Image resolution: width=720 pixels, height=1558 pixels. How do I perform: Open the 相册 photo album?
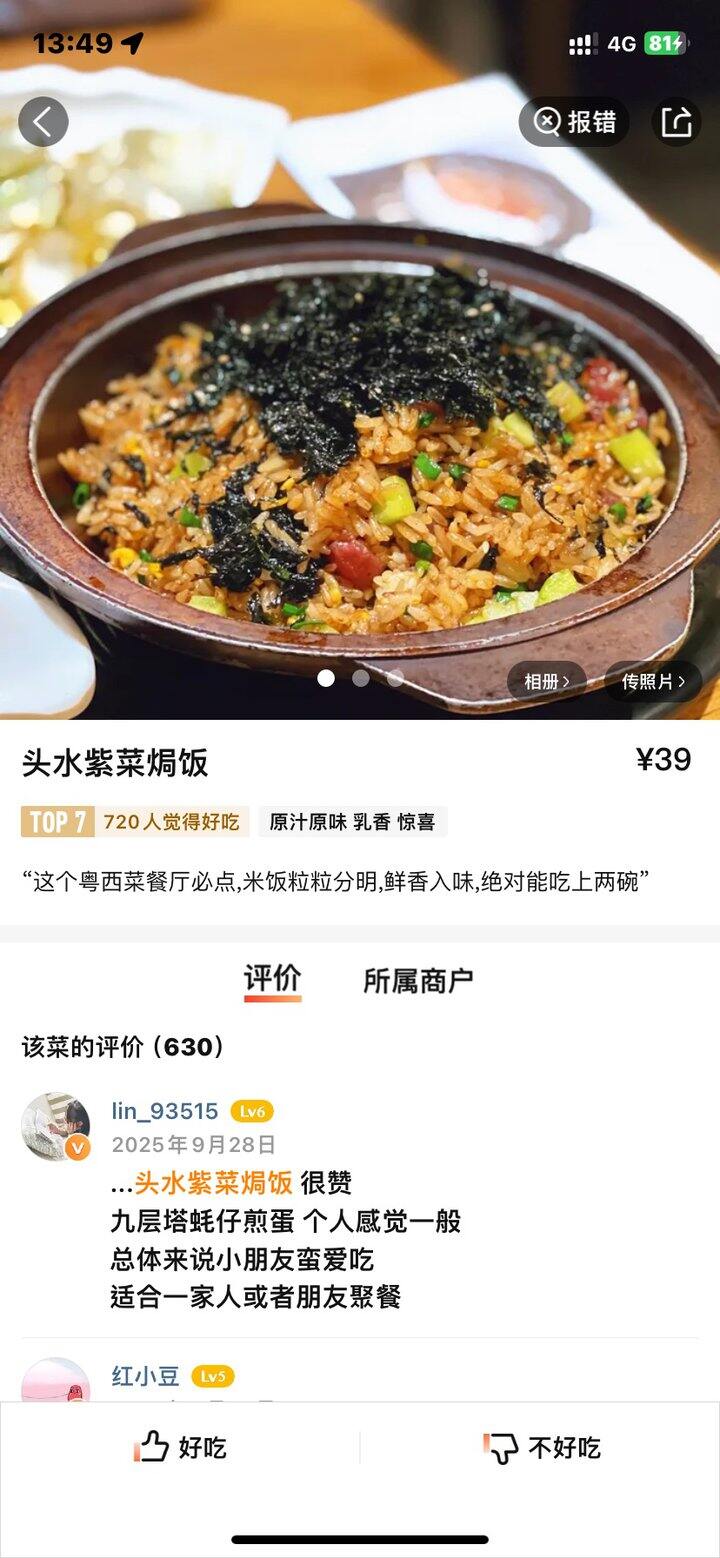tap(546, 681)
